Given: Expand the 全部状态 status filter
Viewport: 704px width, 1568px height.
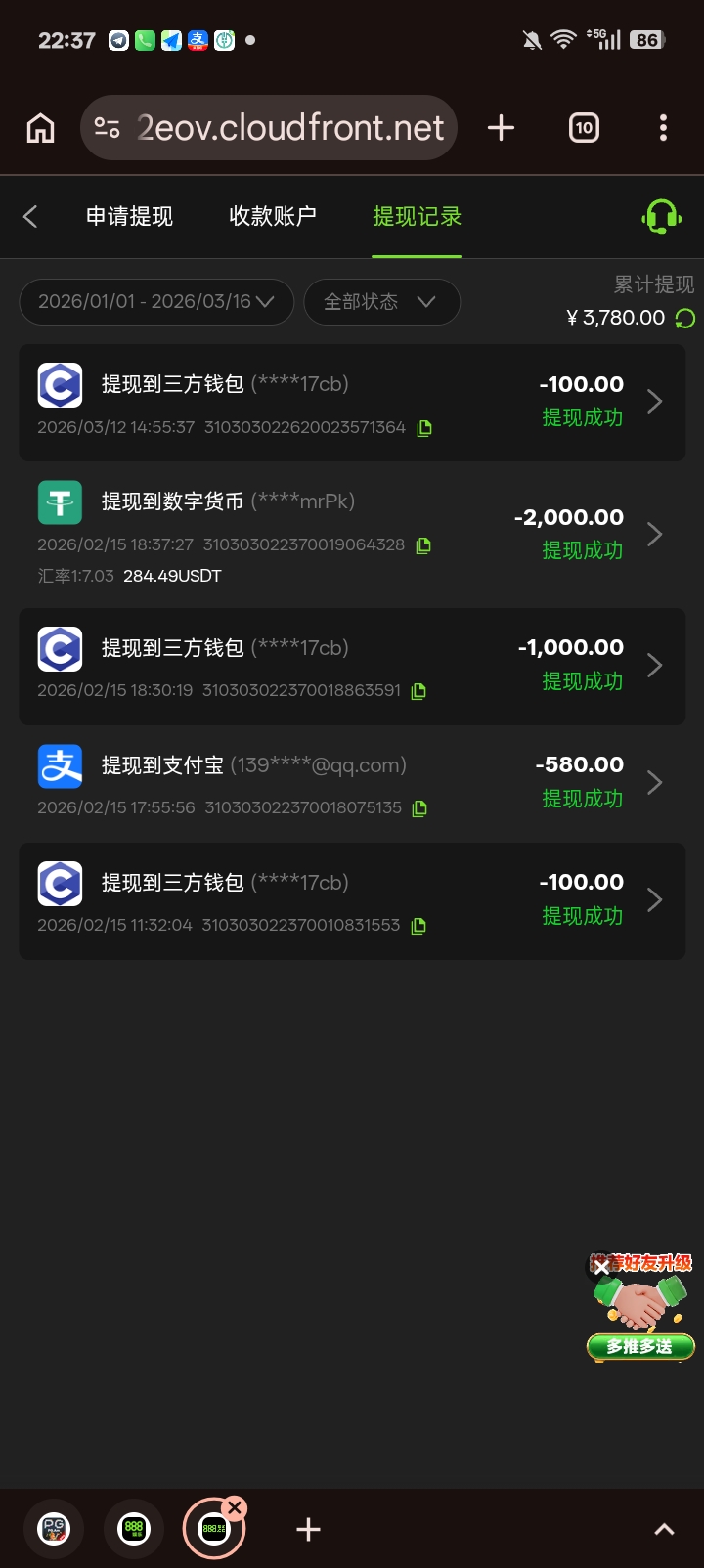Looking at the screenshot, I should [x=381, y=302].
